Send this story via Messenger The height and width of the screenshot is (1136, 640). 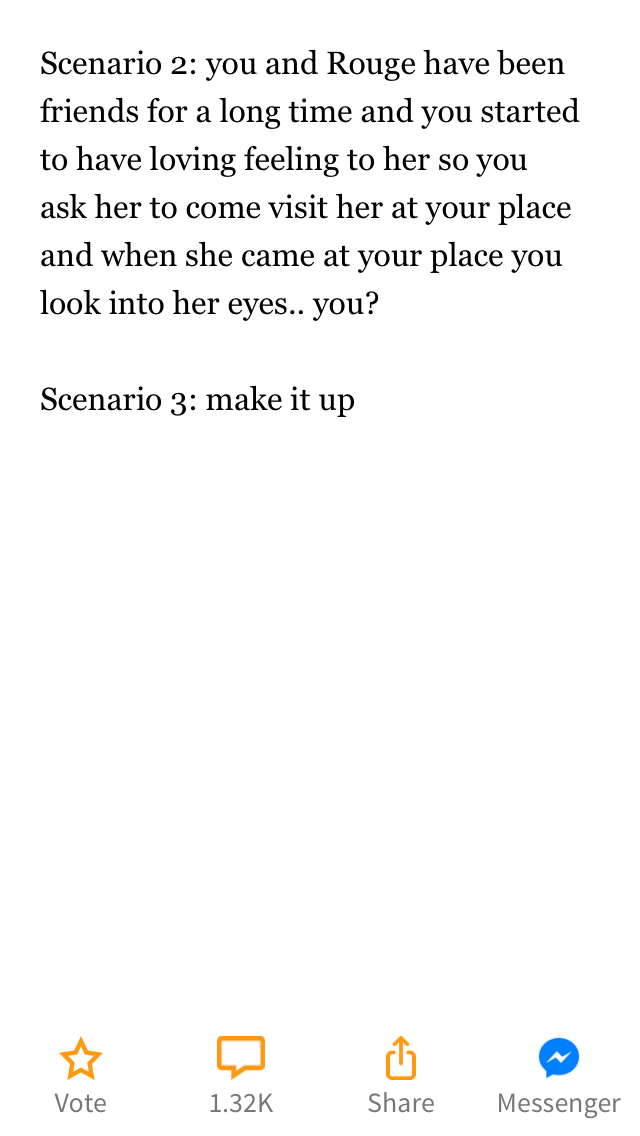[559, 1075]
